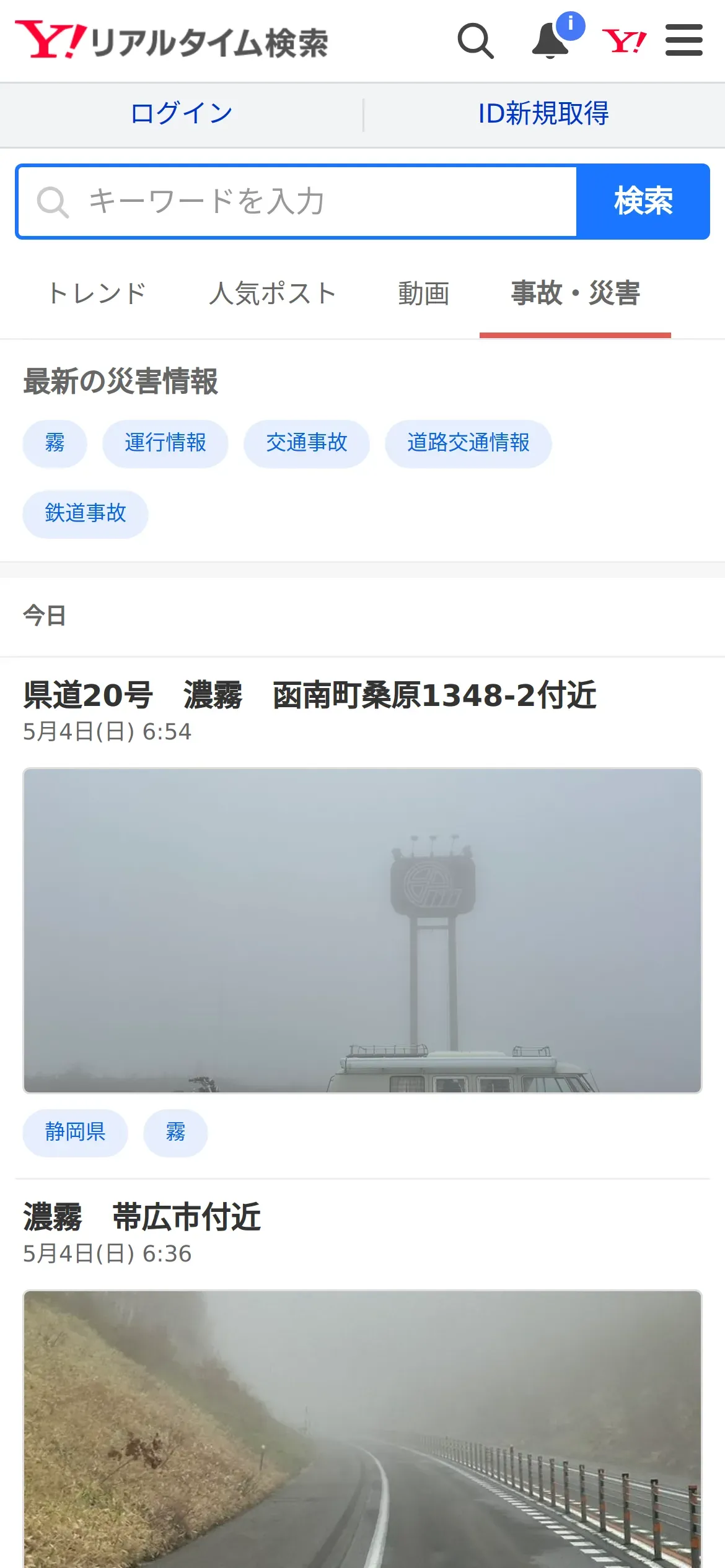This screenshot has height=1568, width=725.
Task: Select the 鉄道事故 chip
Action: [x=86, y=513]
